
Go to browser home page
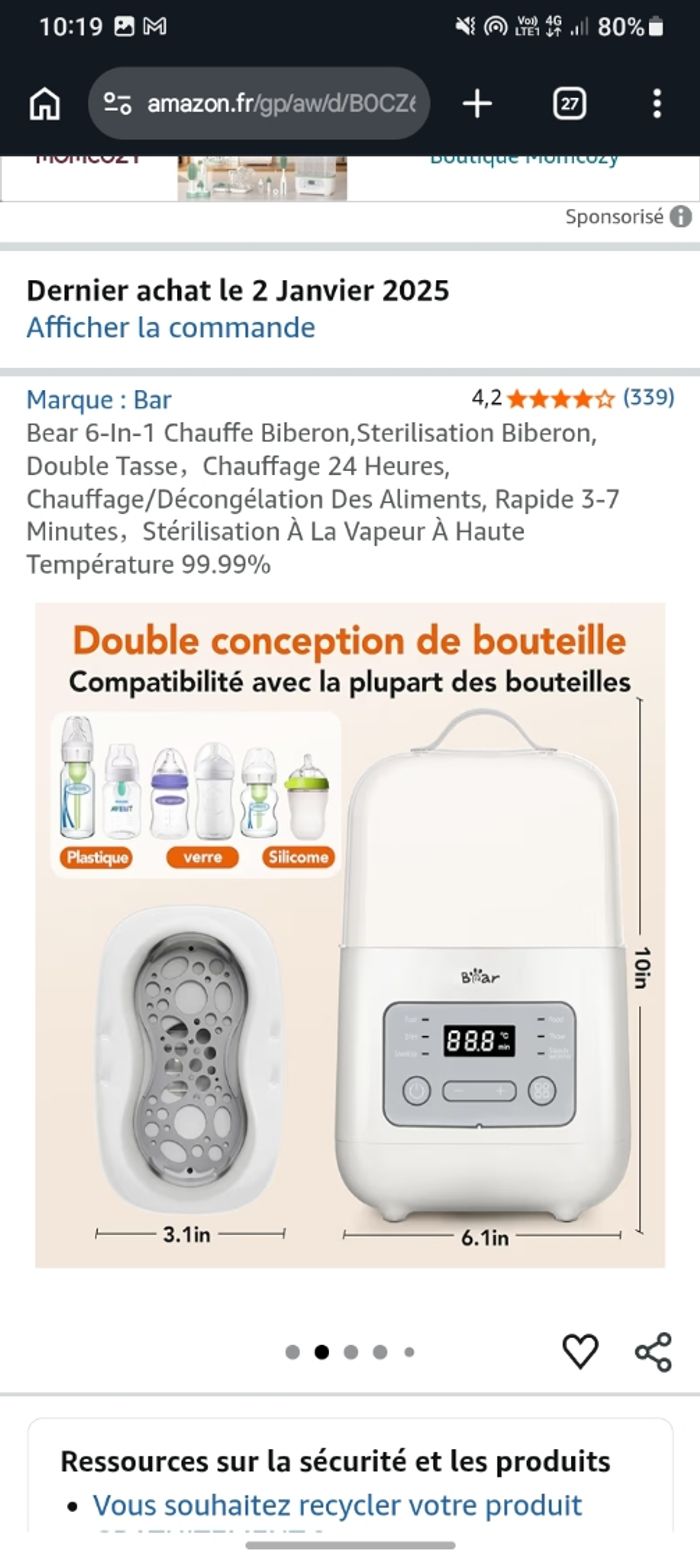pyautogui.click(x=45, y=104)
